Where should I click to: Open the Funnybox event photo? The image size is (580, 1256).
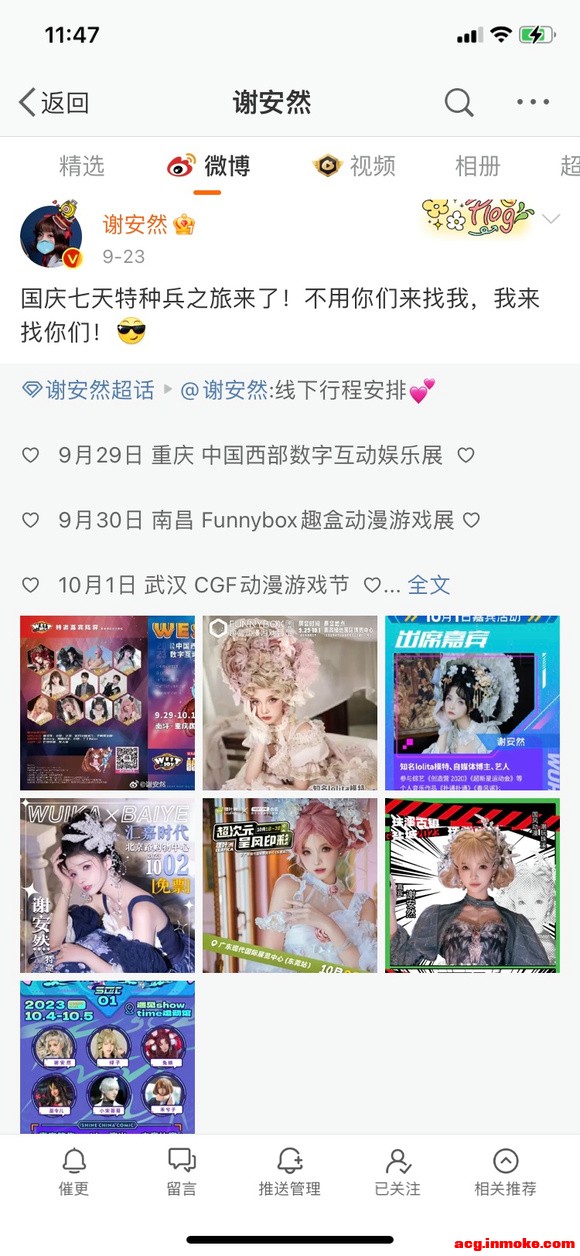[290, 703]
